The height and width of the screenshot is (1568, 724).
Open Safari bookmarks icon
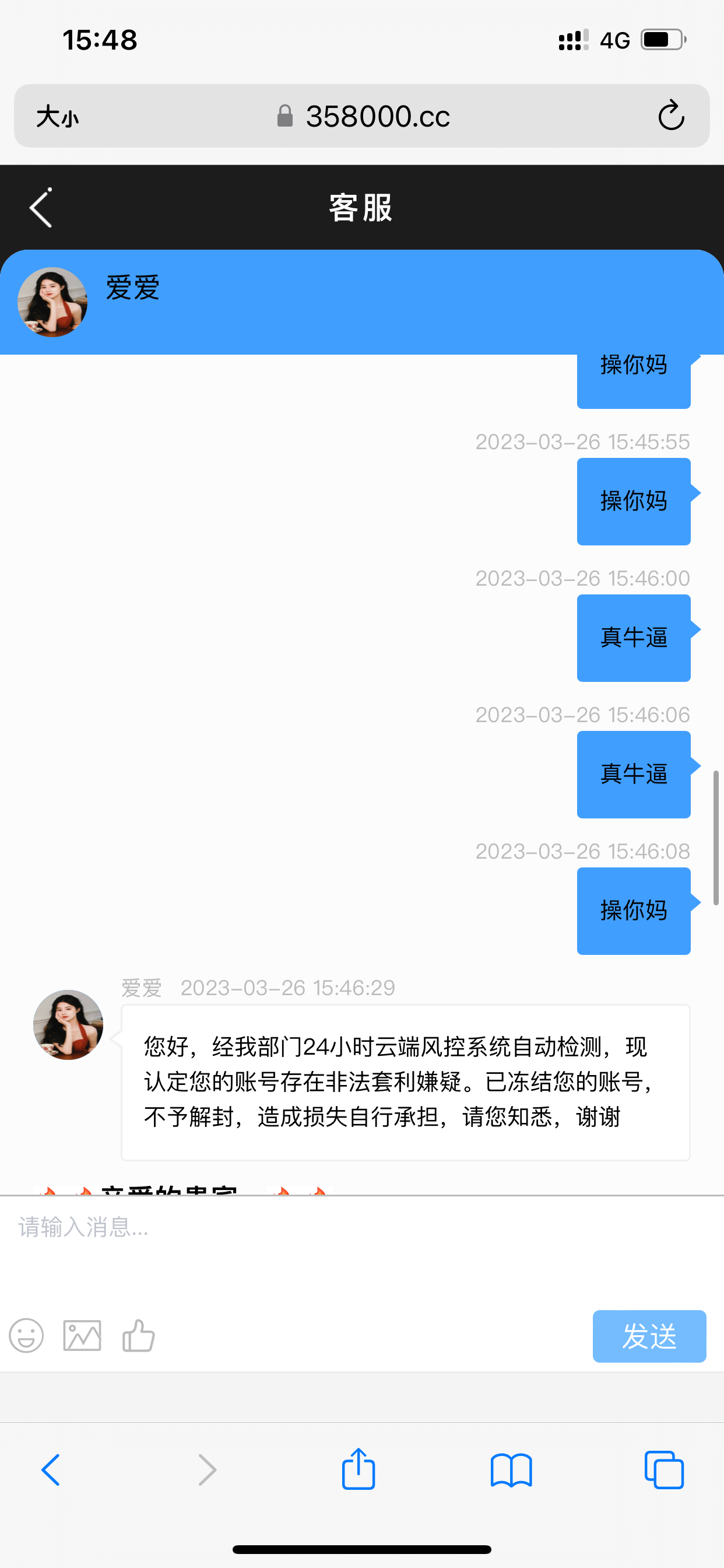[x=512, y=1471]
